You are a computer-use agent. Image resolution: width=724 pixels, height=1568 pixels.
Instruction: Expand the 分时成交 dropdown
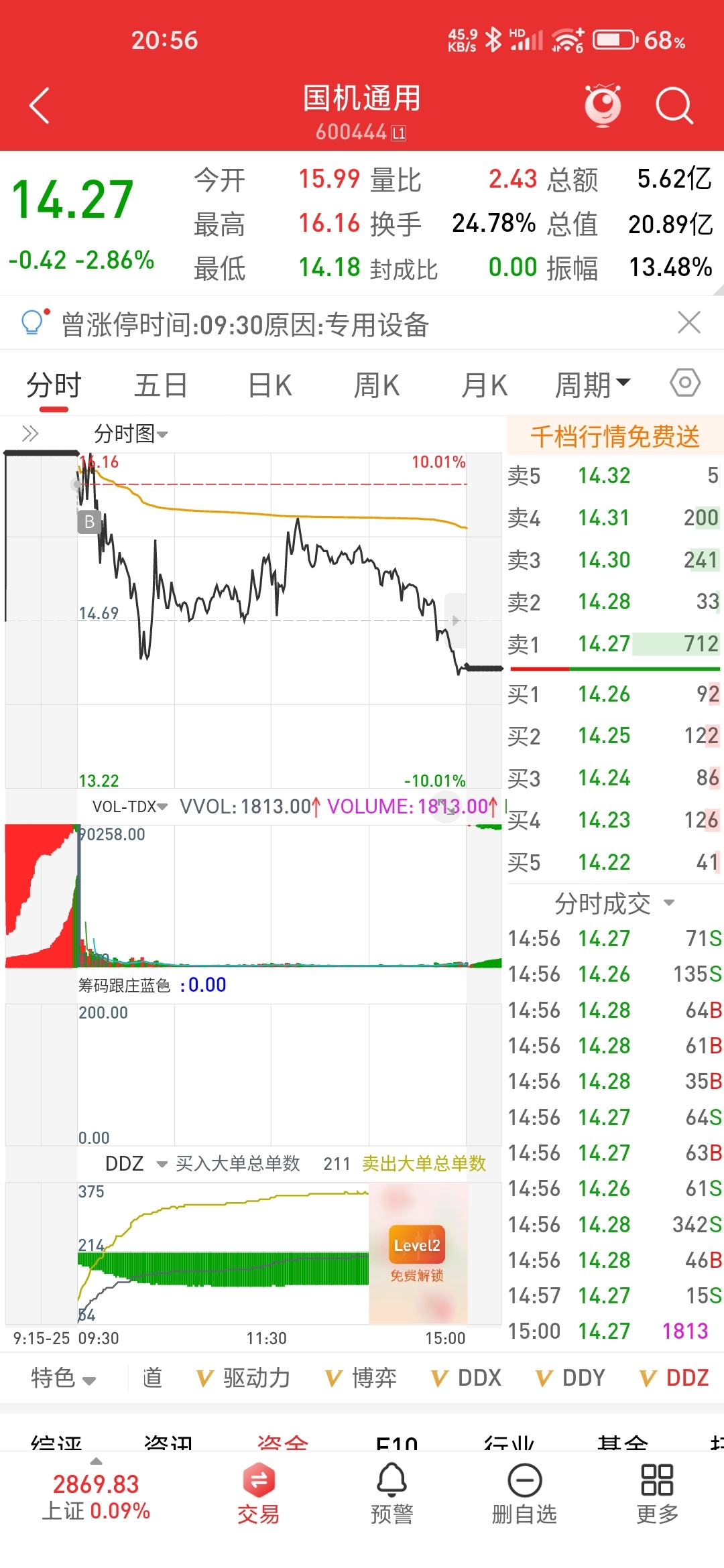click(x=613, y=903)
